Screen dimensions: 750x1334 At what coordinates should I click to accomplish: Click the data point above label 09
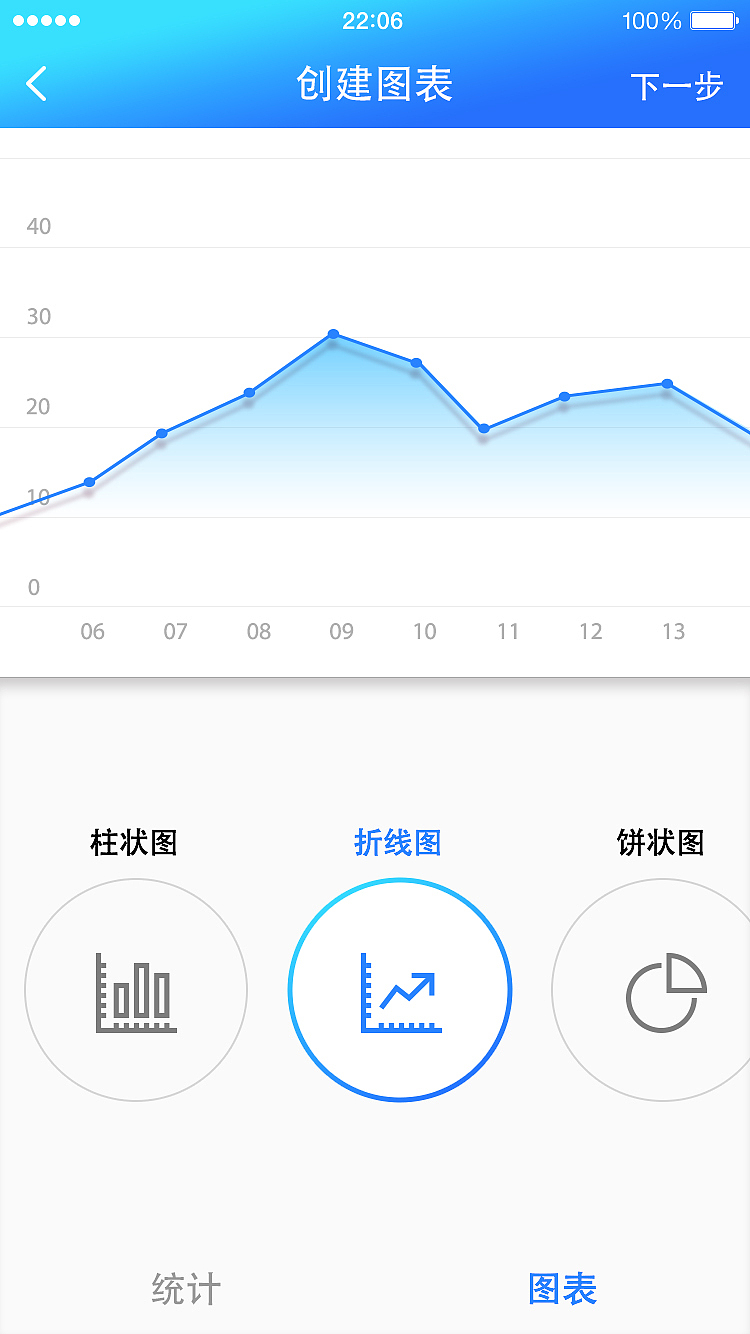click(333, 333)
